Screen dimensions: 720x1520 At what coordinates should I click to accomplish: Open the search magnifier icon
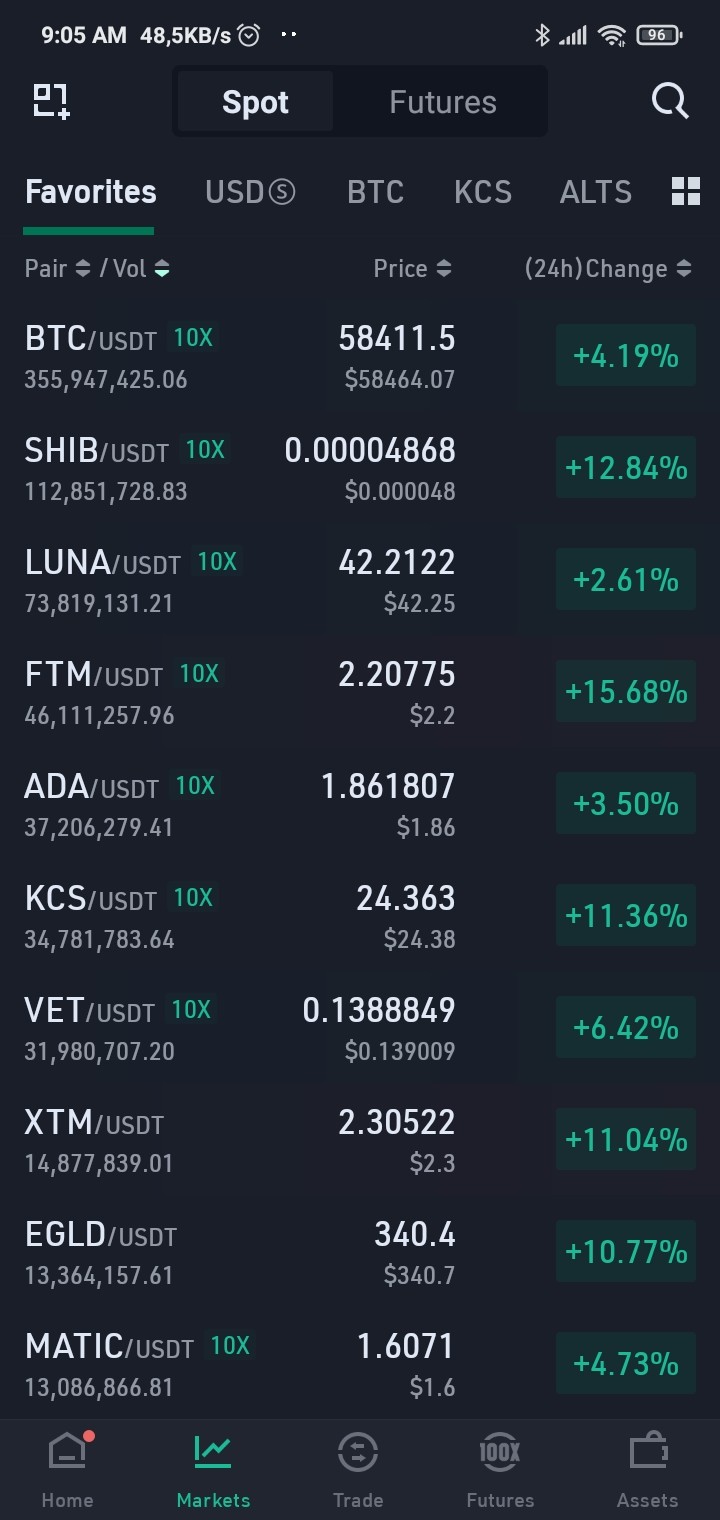pos(670,101)
